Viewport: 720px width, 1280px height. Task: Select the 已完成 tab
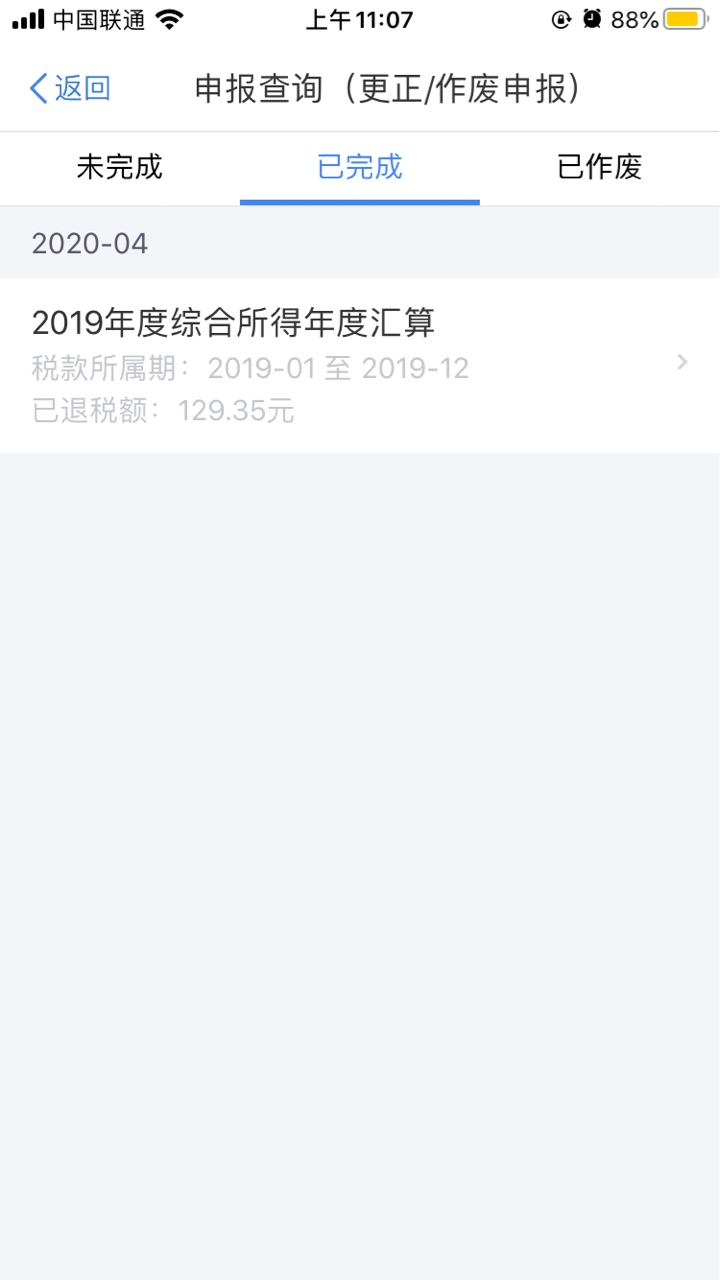[x=360, y=167]
